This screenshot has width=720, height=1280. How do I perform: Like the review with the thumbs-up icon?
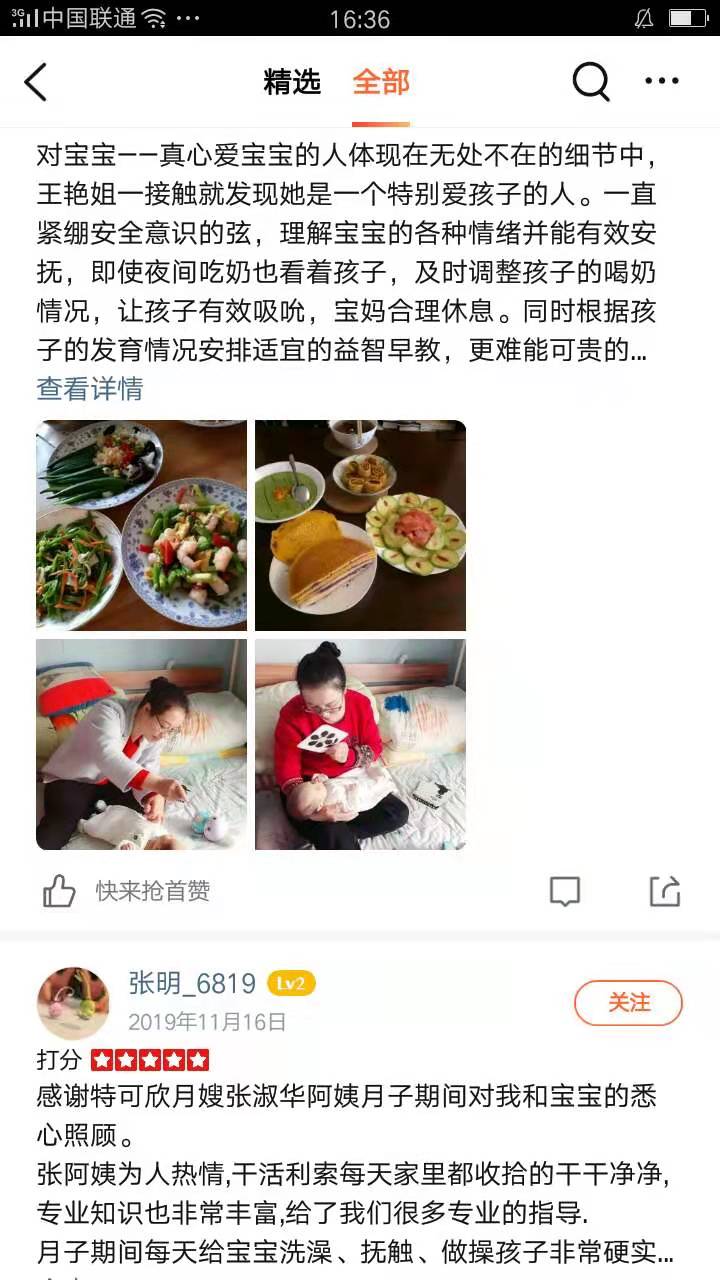[60, 891]
